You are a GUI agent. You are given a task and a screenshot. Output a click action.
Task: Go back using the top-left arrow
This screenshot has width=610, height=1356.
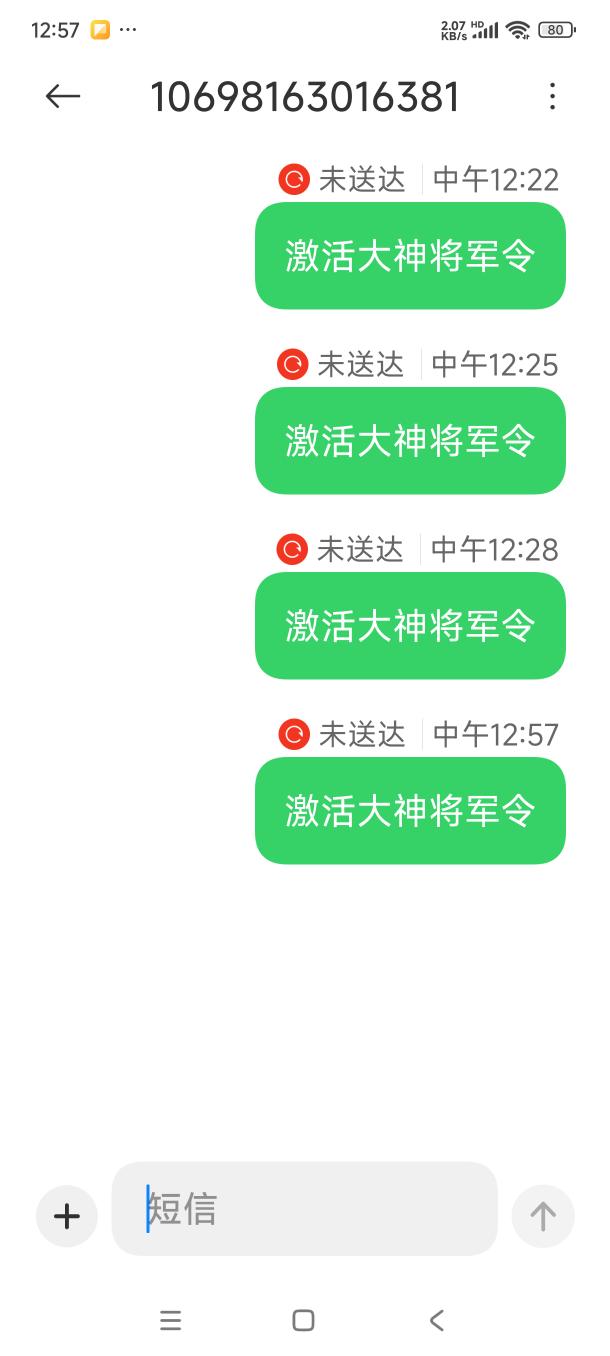tap(62, 96)
